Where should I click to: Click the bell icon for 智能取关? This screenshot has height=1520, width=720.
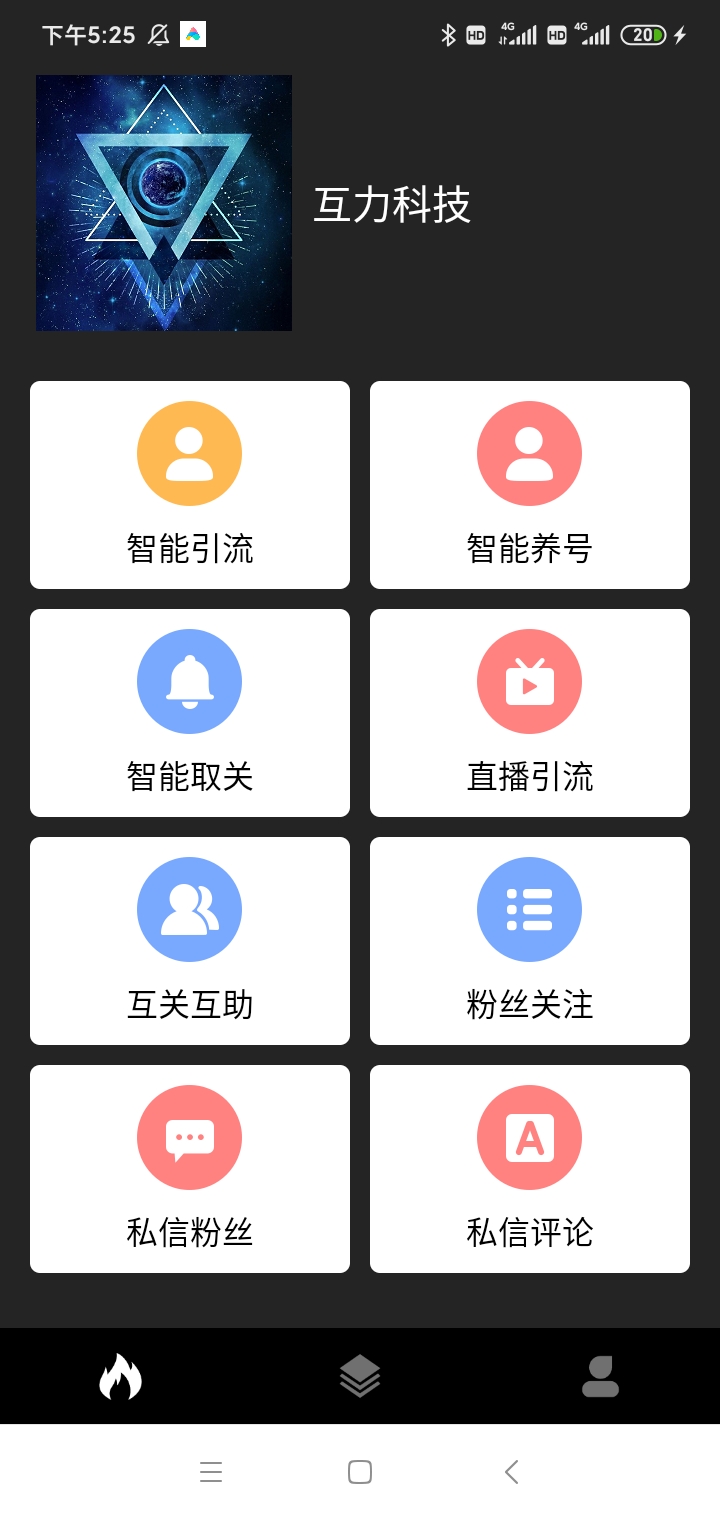pyautogui.click(x=188, y=681)
